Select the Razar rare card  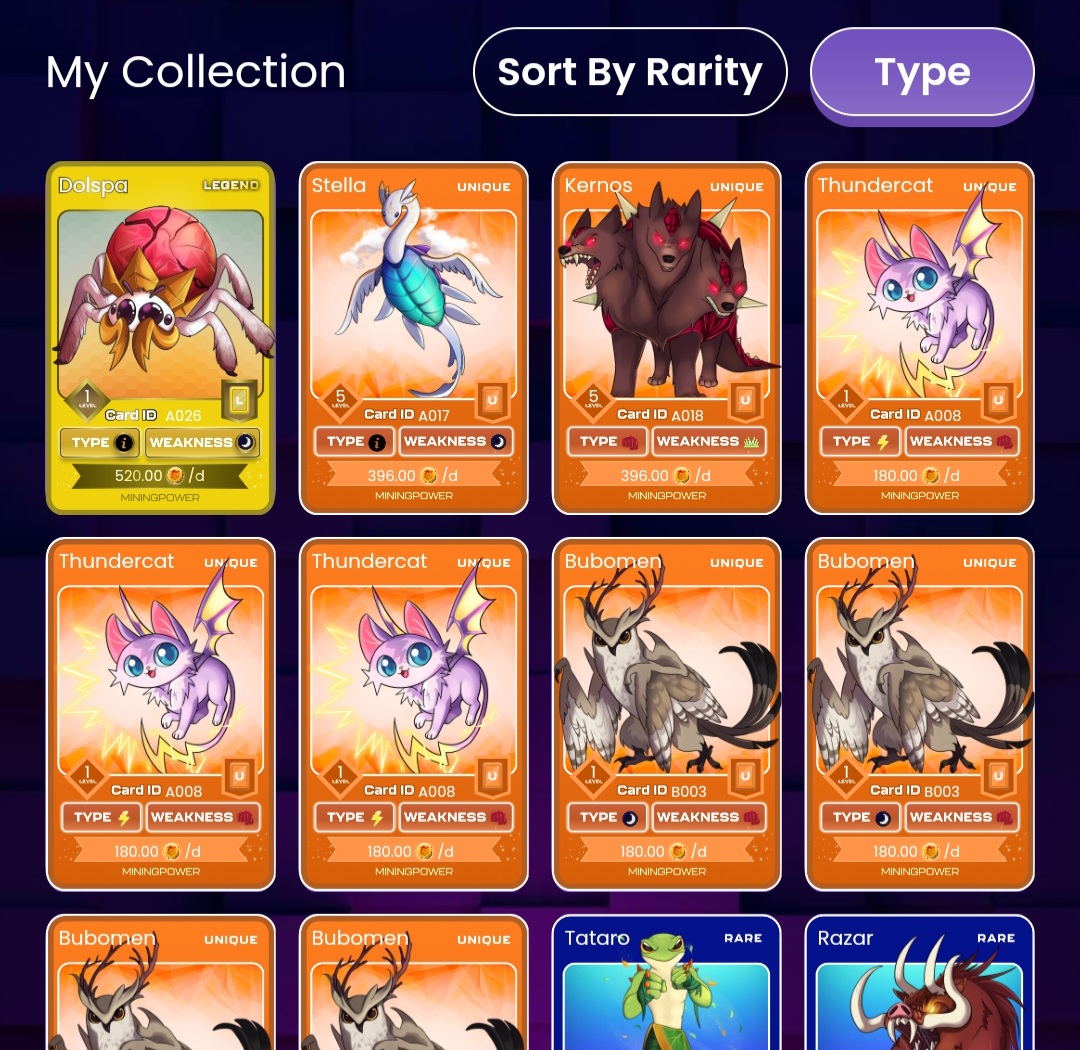(919, 985)
